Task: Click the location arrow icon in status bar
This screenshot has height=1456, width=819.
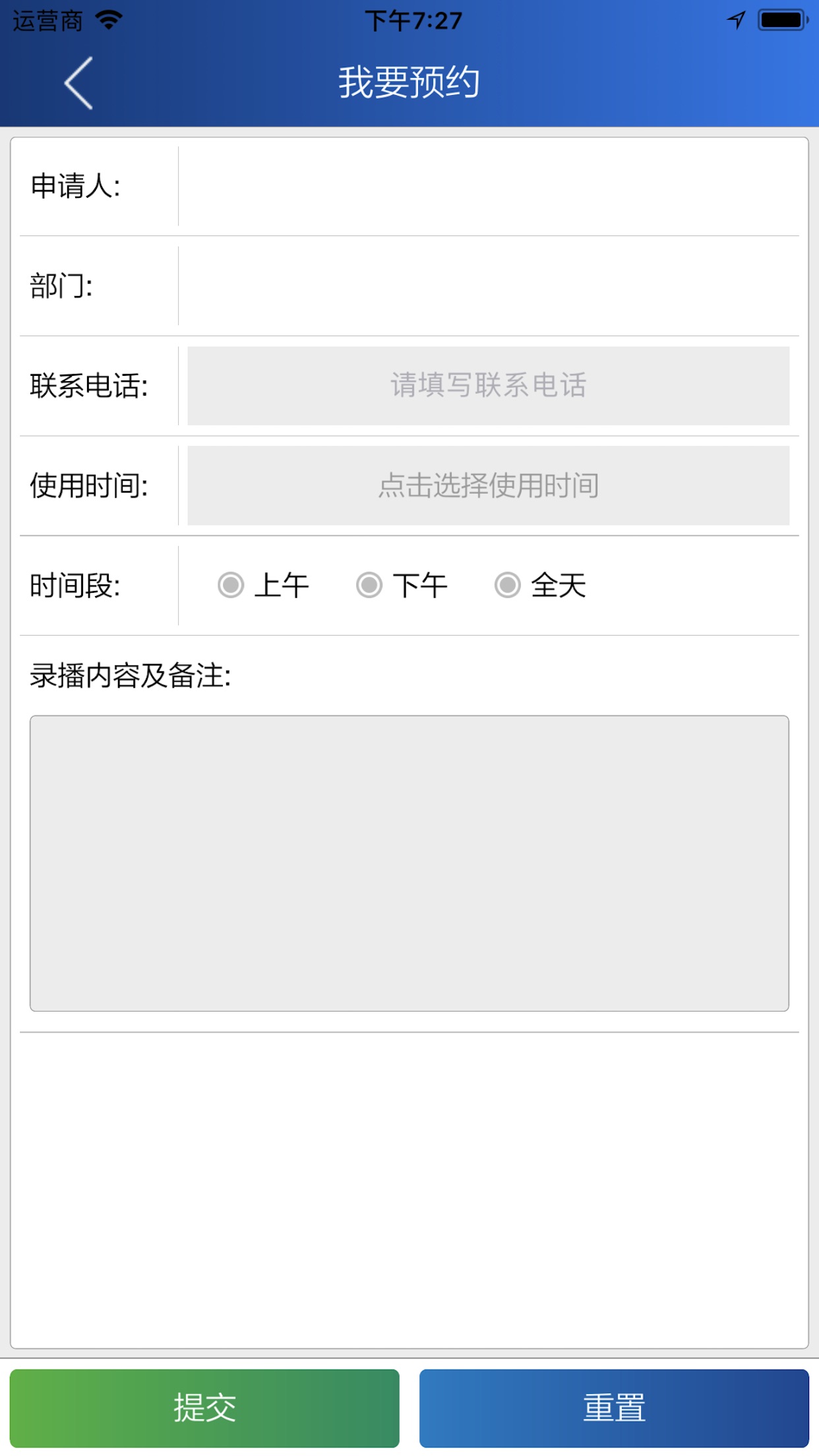Action: [737, 19]
